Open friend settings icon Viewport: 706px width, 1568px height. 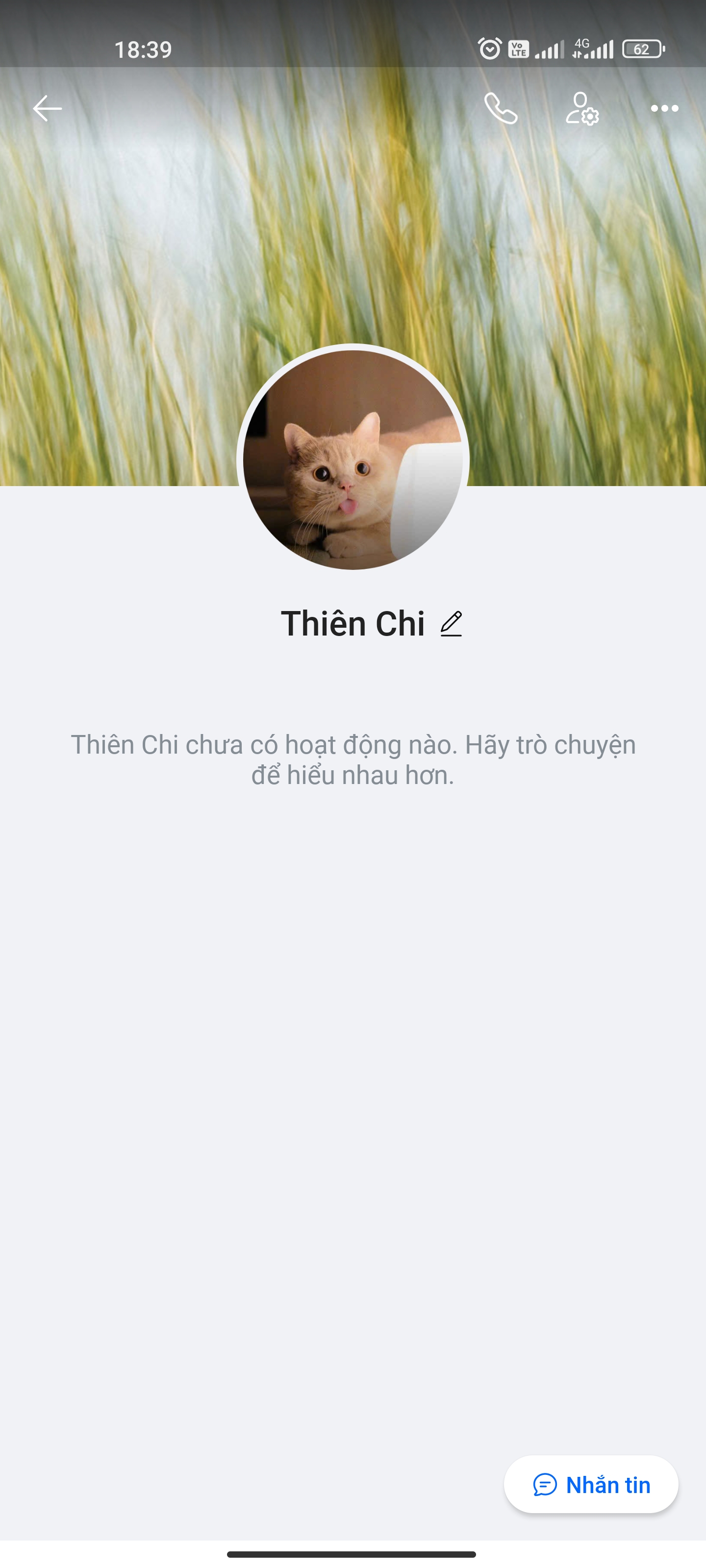tap(582, 109)
